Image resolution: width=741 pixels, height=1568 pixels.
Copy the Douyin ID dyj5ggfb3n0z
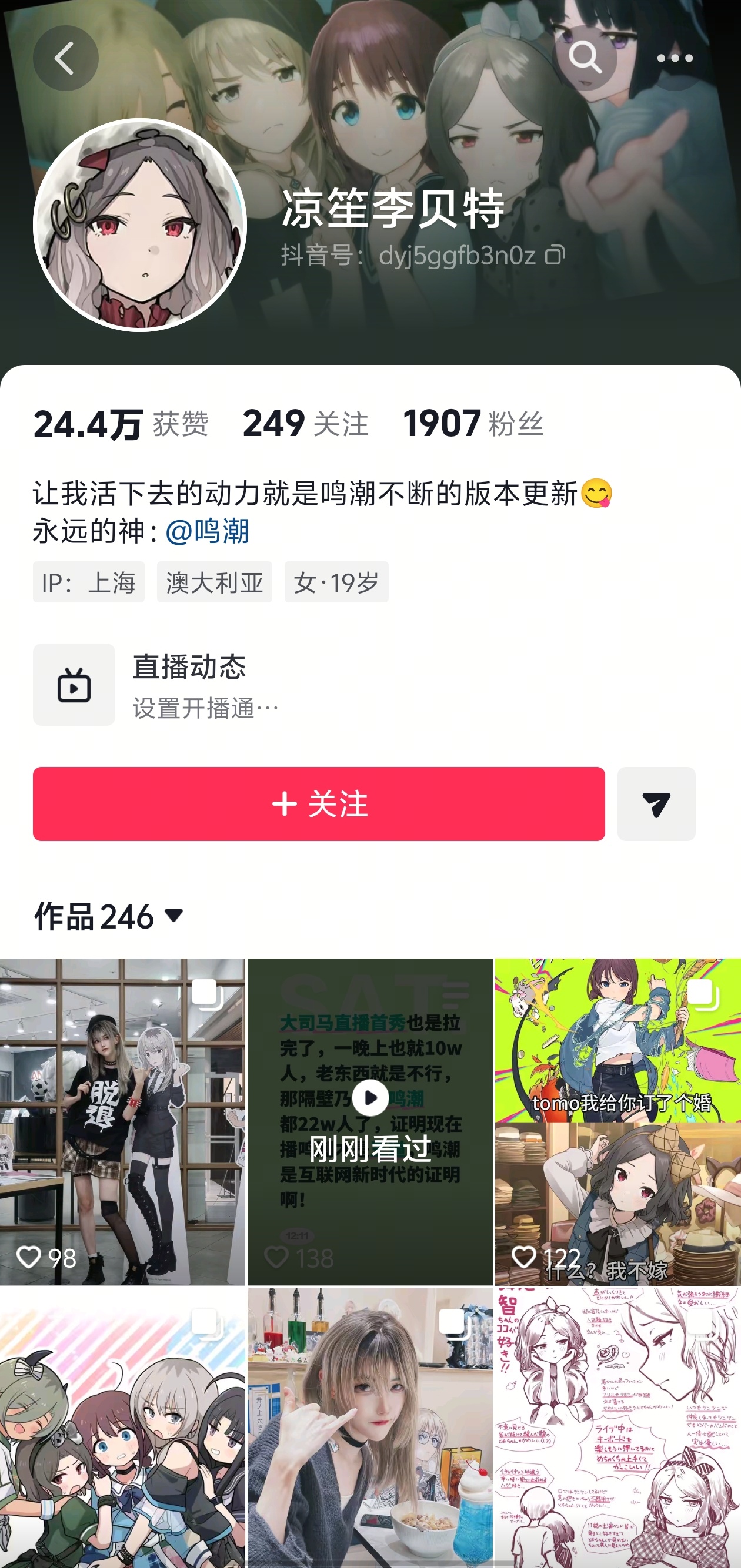point(555,255)
